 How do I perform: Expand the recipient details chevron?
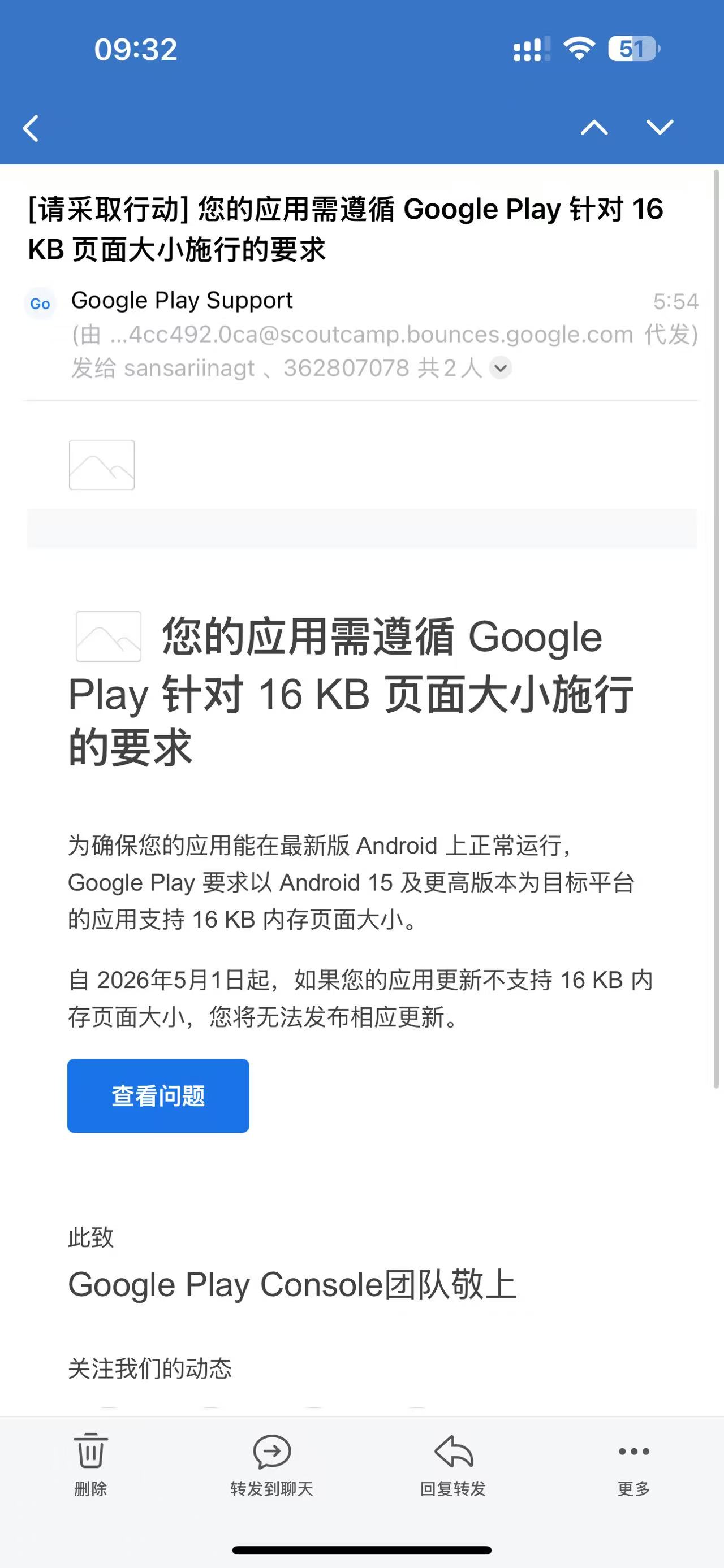click(501, 367)
